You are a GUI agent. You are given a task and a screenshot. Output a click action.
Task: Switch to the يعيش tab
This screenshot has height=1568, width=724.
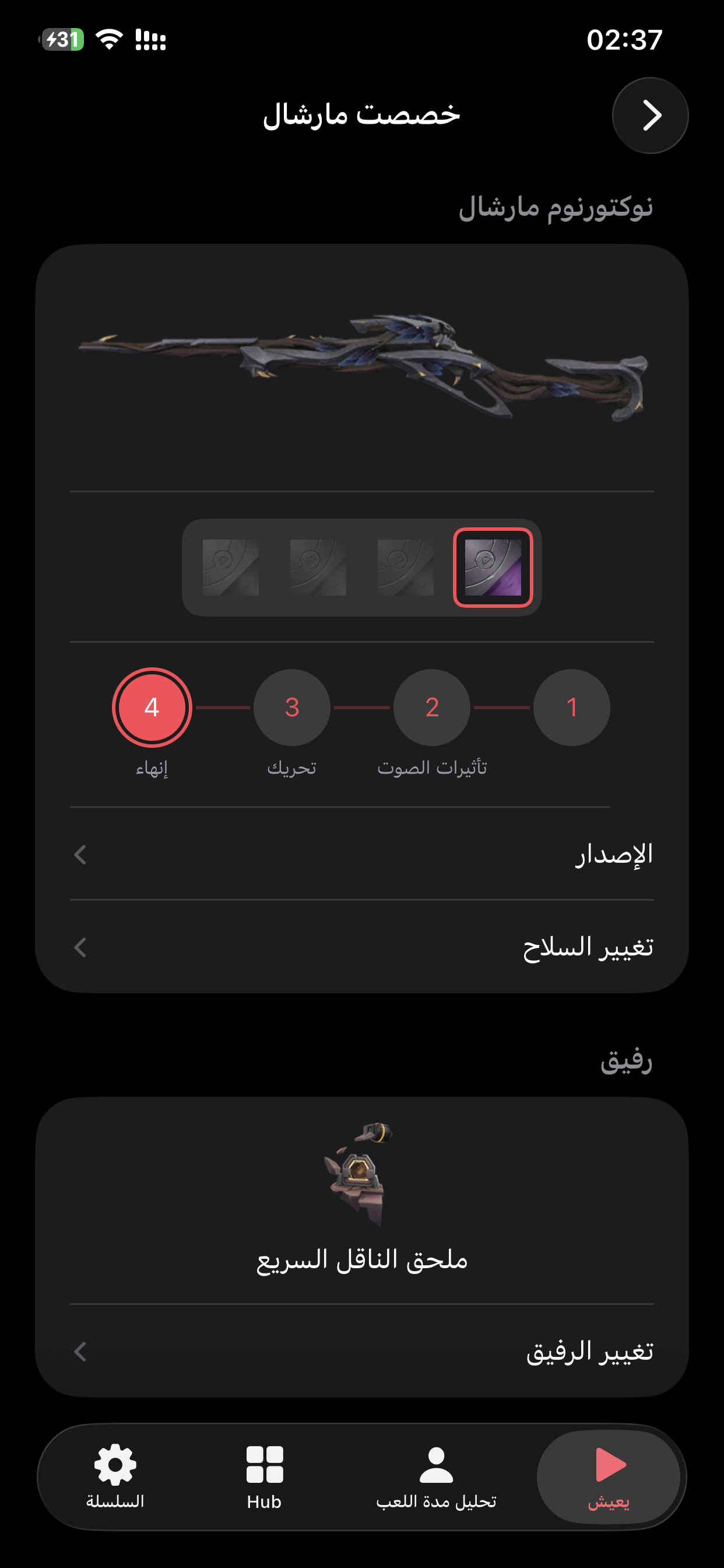pos(609,1476)
